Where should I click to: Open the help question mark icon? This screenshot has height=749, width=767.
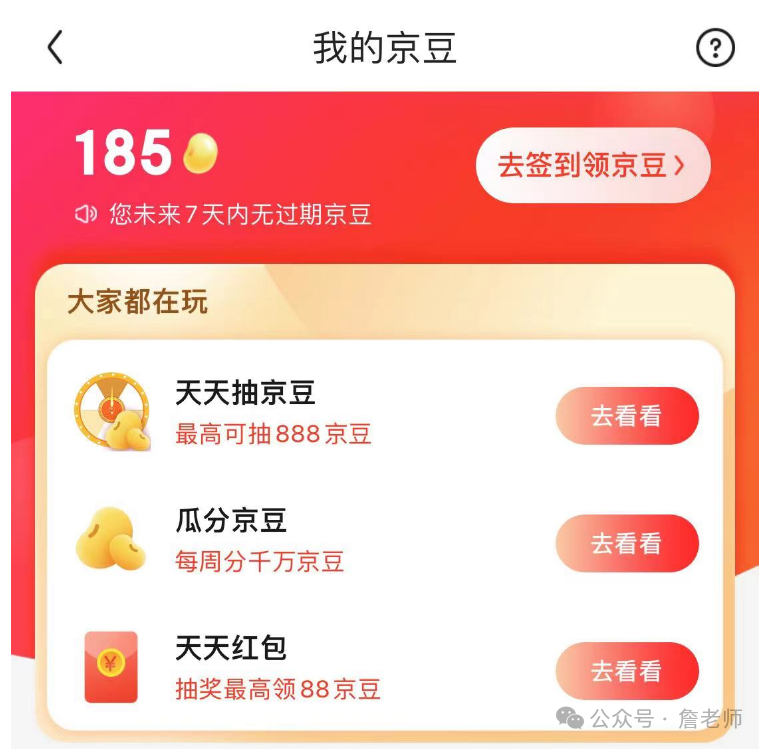point(715,48)
